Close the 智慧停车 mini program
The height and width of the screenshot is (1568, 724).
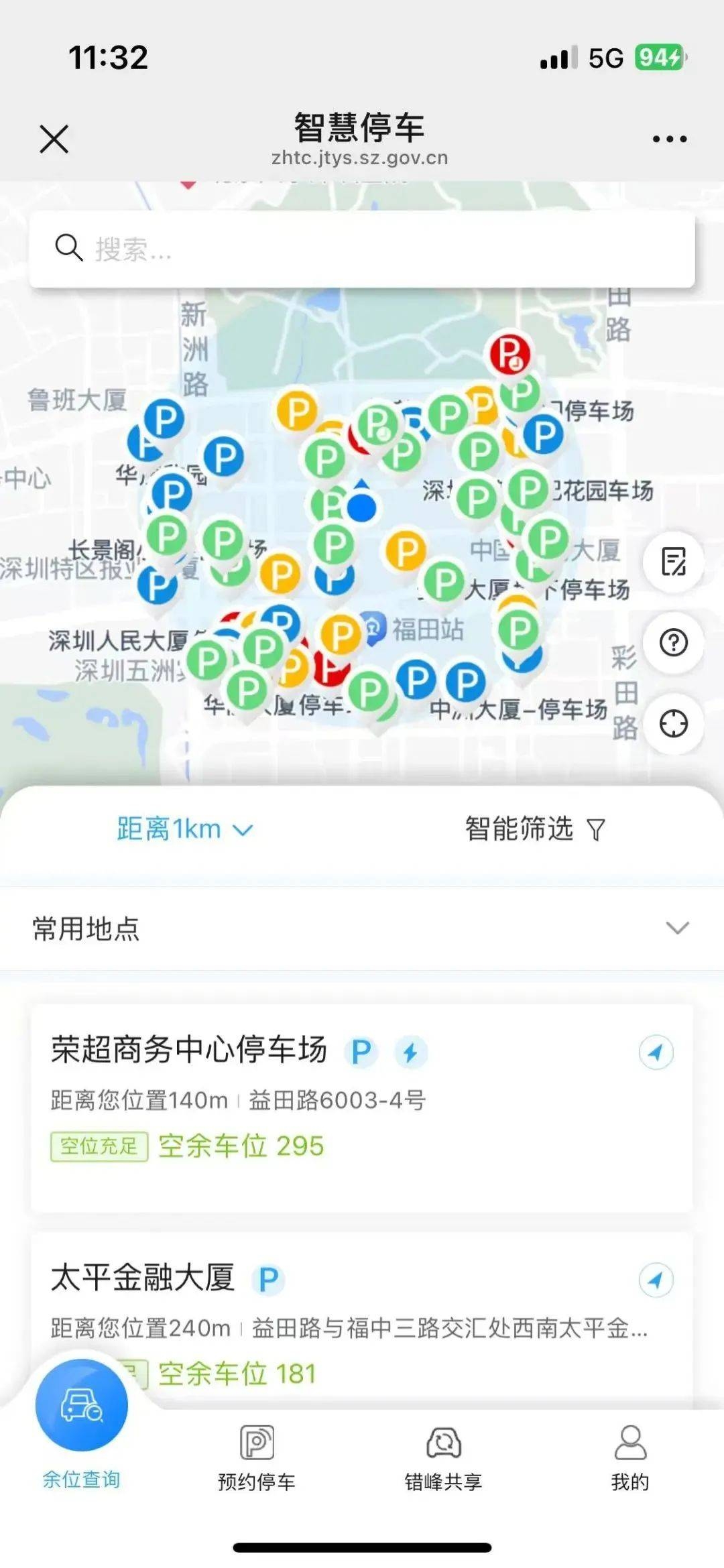click(54, 139)
